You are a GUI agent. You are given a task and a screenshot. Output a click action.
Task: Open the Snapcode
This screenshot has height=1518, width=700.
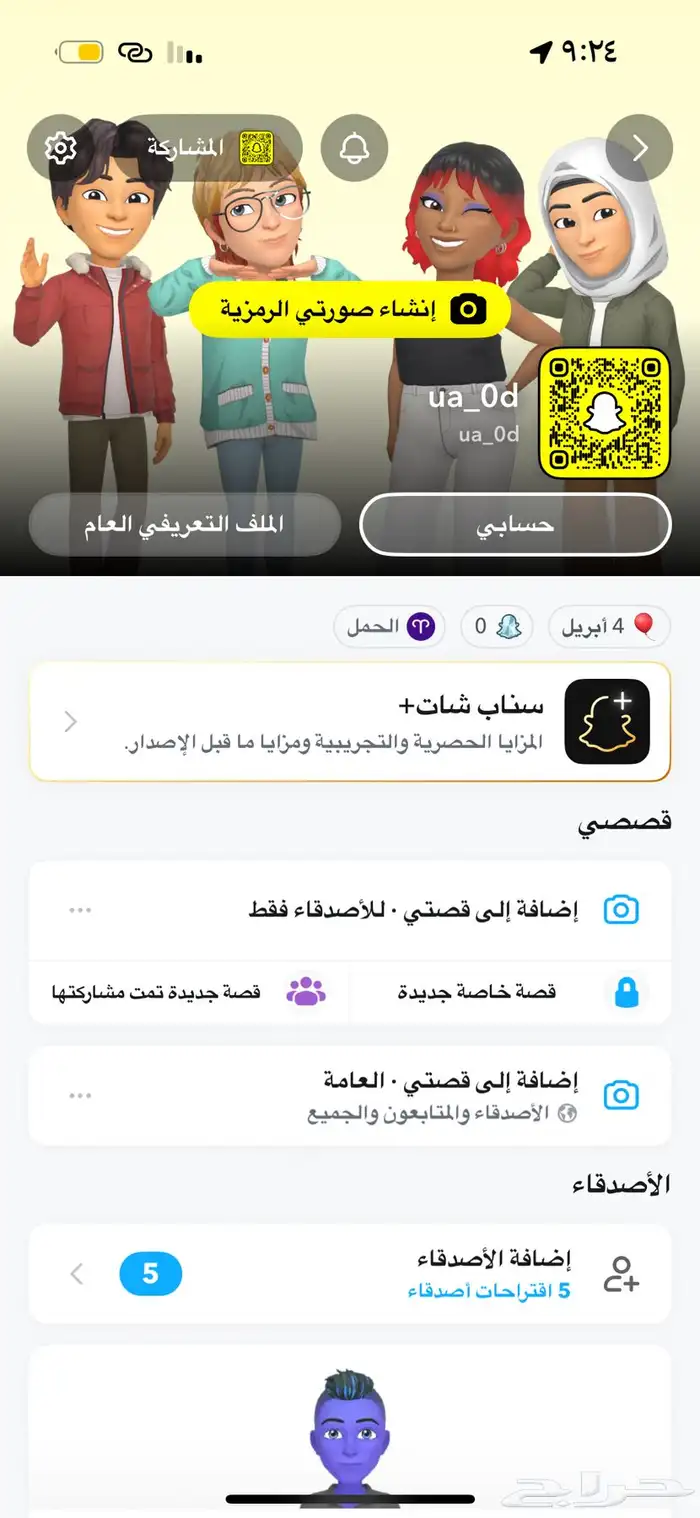[604, 413]
